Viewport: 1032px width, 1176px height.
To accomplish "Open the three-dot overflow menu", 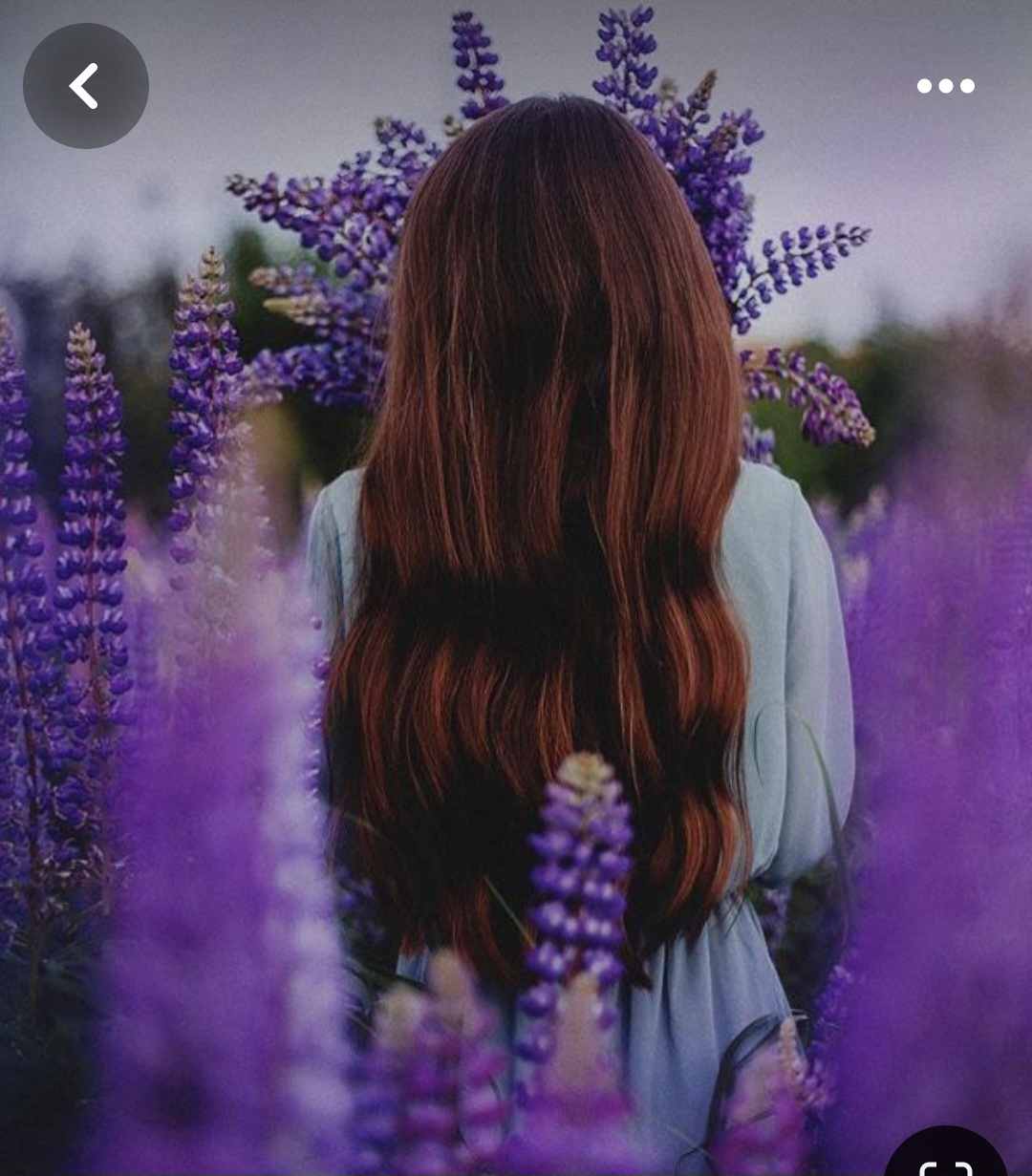I will (945, 86).
